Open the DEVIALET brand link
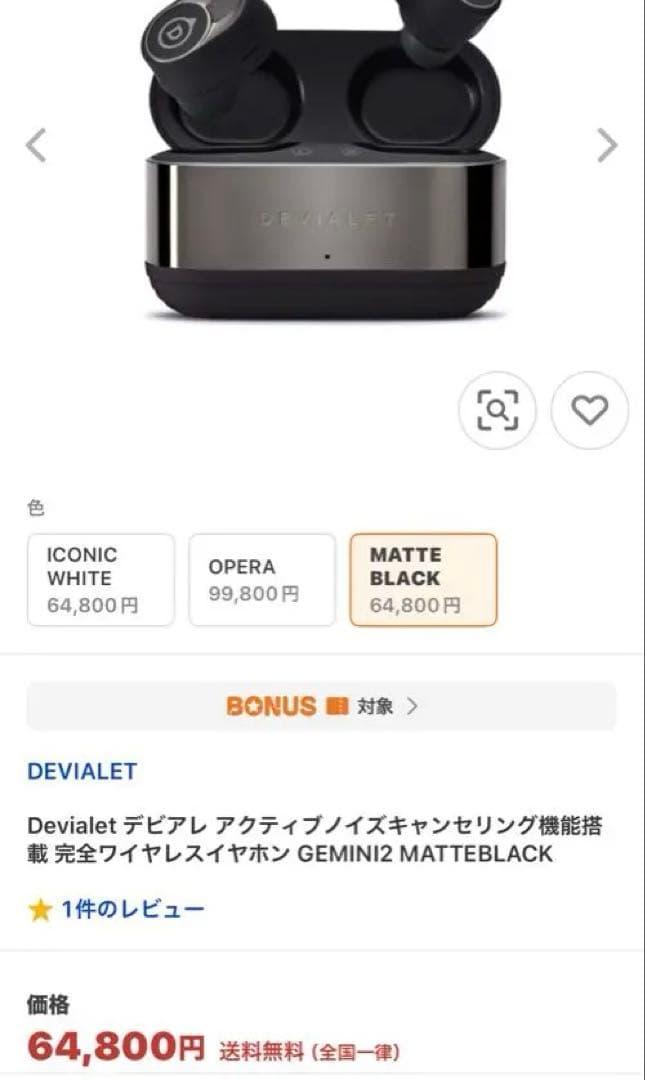The image size is (645, 1080). pyautogui.click(x=82, y=772)
